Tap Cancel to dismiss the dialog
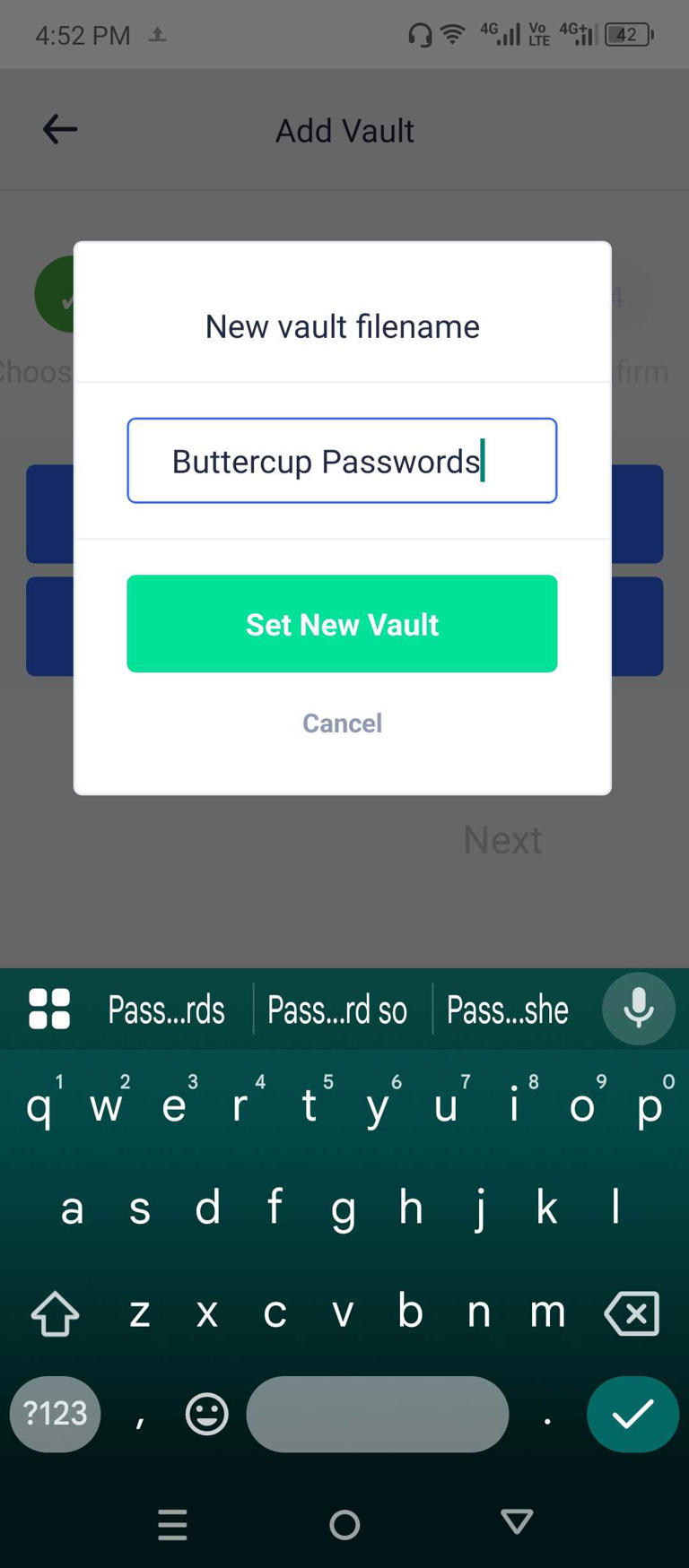The width and height of the screenshot is (689, 1568). click(x=342, y=723)
